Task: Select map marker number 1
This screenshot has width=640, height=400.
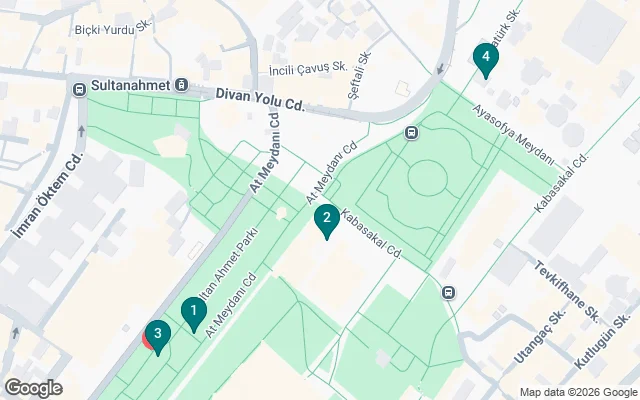Action: [193, 313]
